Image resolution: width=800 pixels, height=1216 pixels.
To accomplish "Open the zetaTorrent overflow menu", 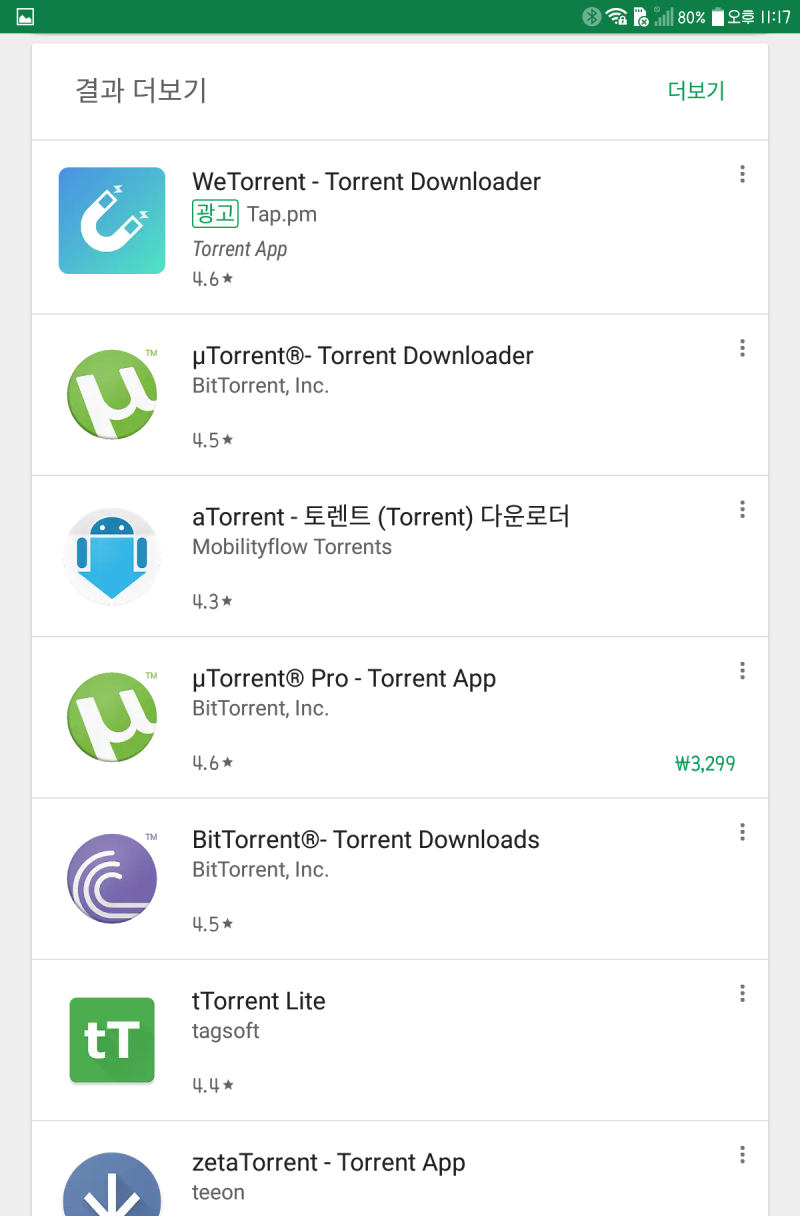I will [742, 1155].
